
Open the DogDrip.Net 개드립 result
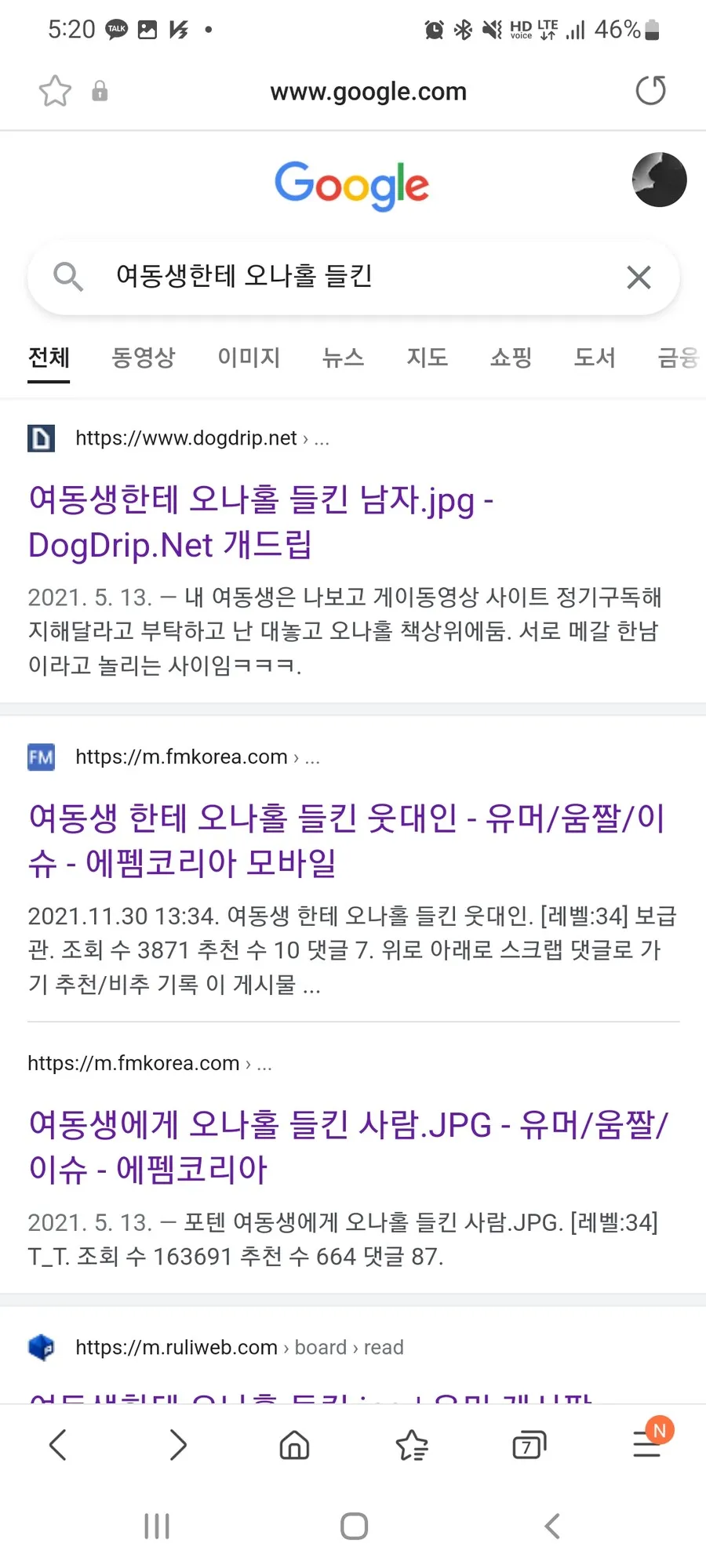coord(259,522)
